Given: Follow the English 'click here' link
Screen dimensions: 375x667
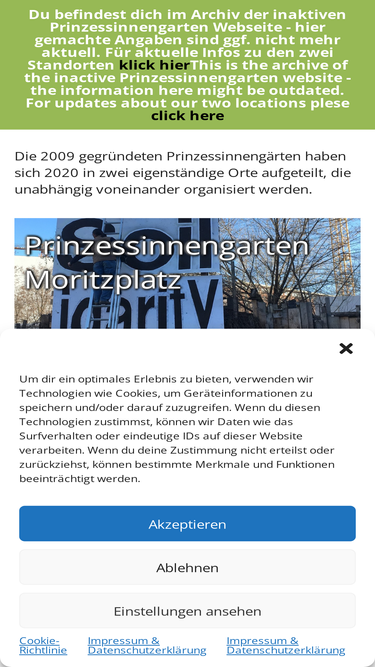Looking at the screenshot, I should [x=188, y=115].
